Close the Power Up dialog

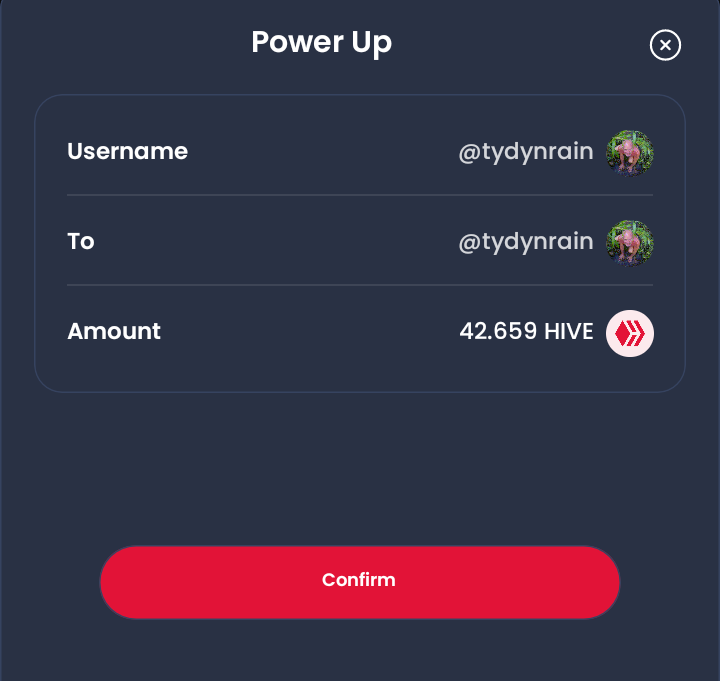click(665, 45)
